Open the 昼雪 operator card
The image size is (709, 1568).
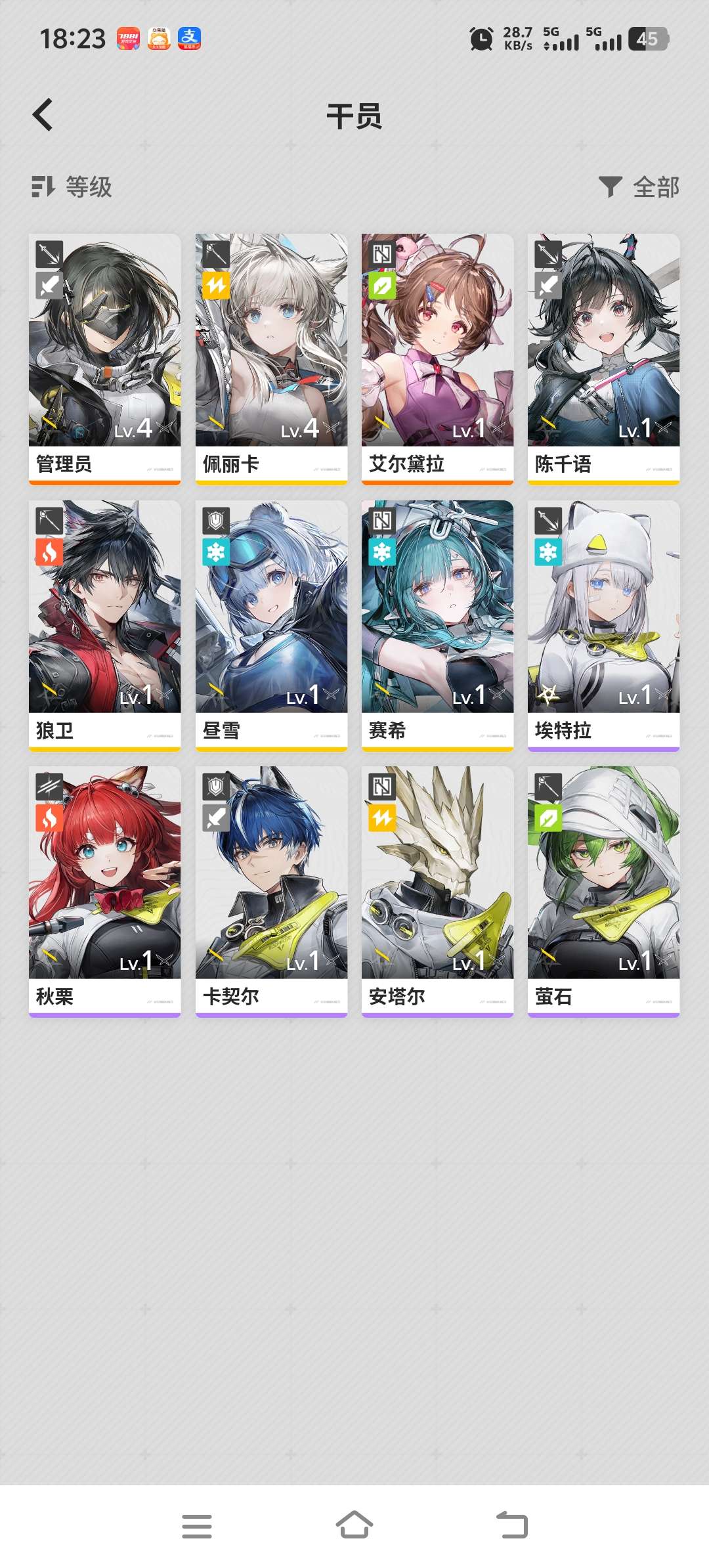[x=271, y=625]
